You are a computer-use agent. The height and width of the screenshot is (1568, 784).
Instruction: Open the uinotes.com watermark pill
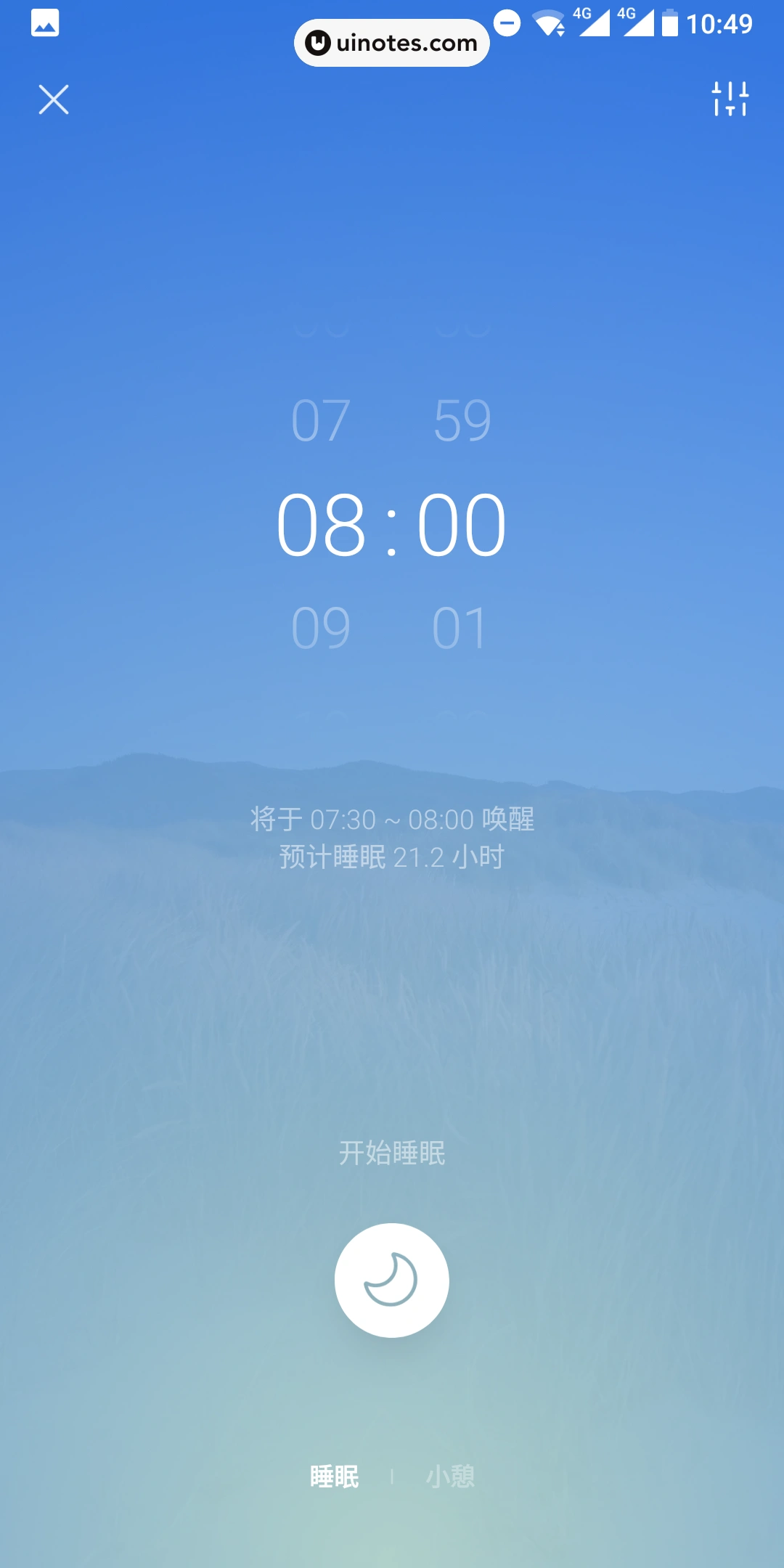(x=391, y=43)
